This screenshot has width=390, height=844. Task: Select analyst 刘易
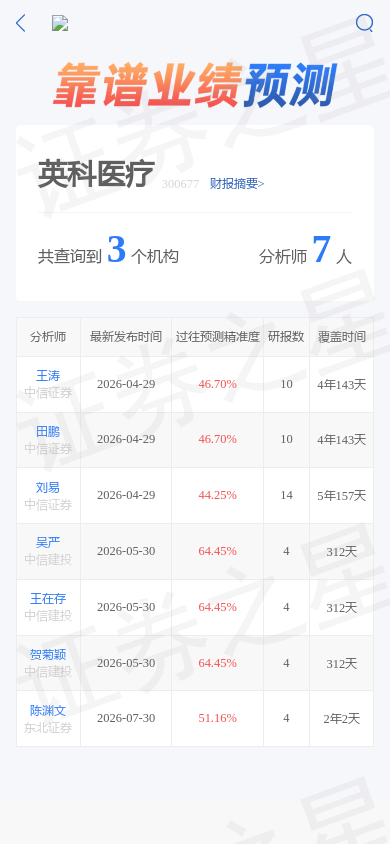[x=48, y=488]
